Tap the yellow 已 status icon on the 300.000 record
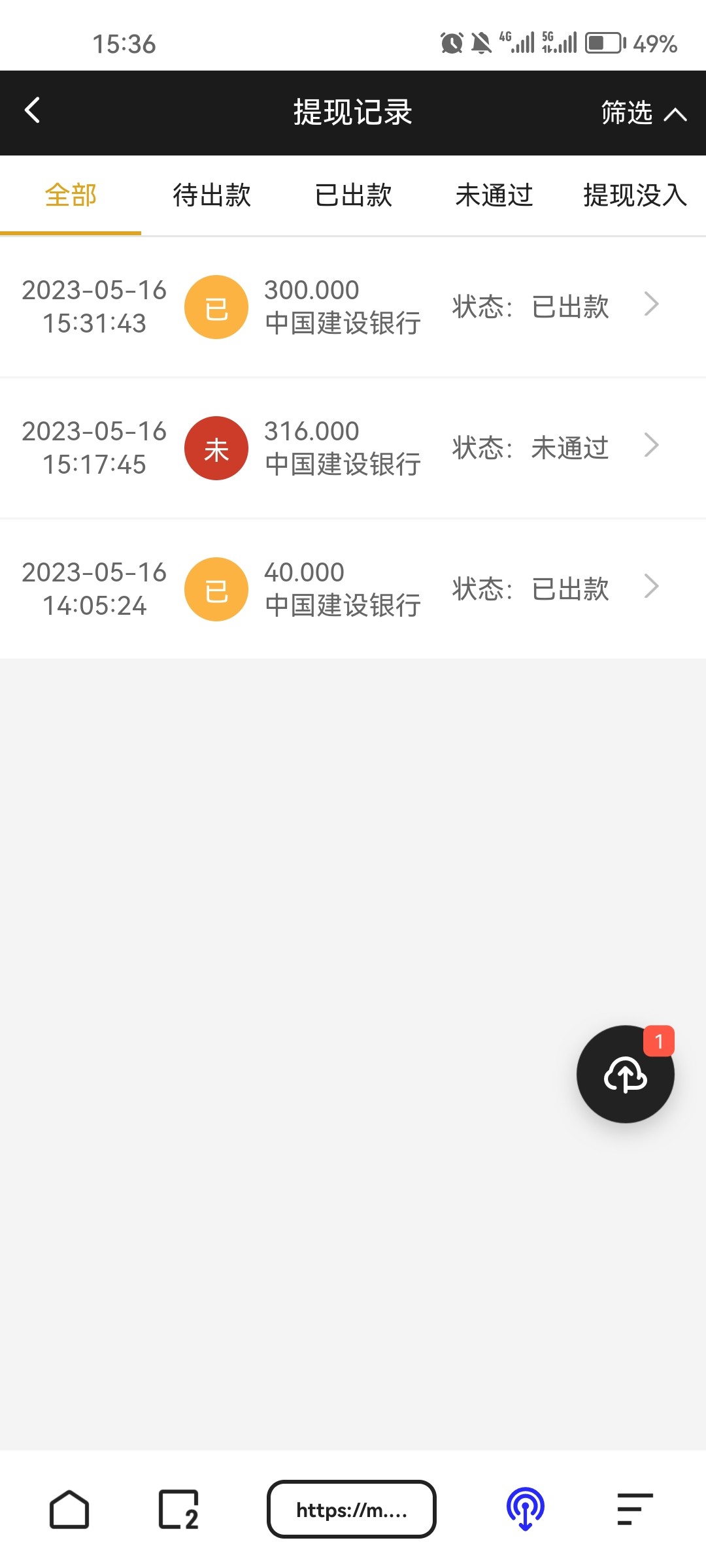 216,306
